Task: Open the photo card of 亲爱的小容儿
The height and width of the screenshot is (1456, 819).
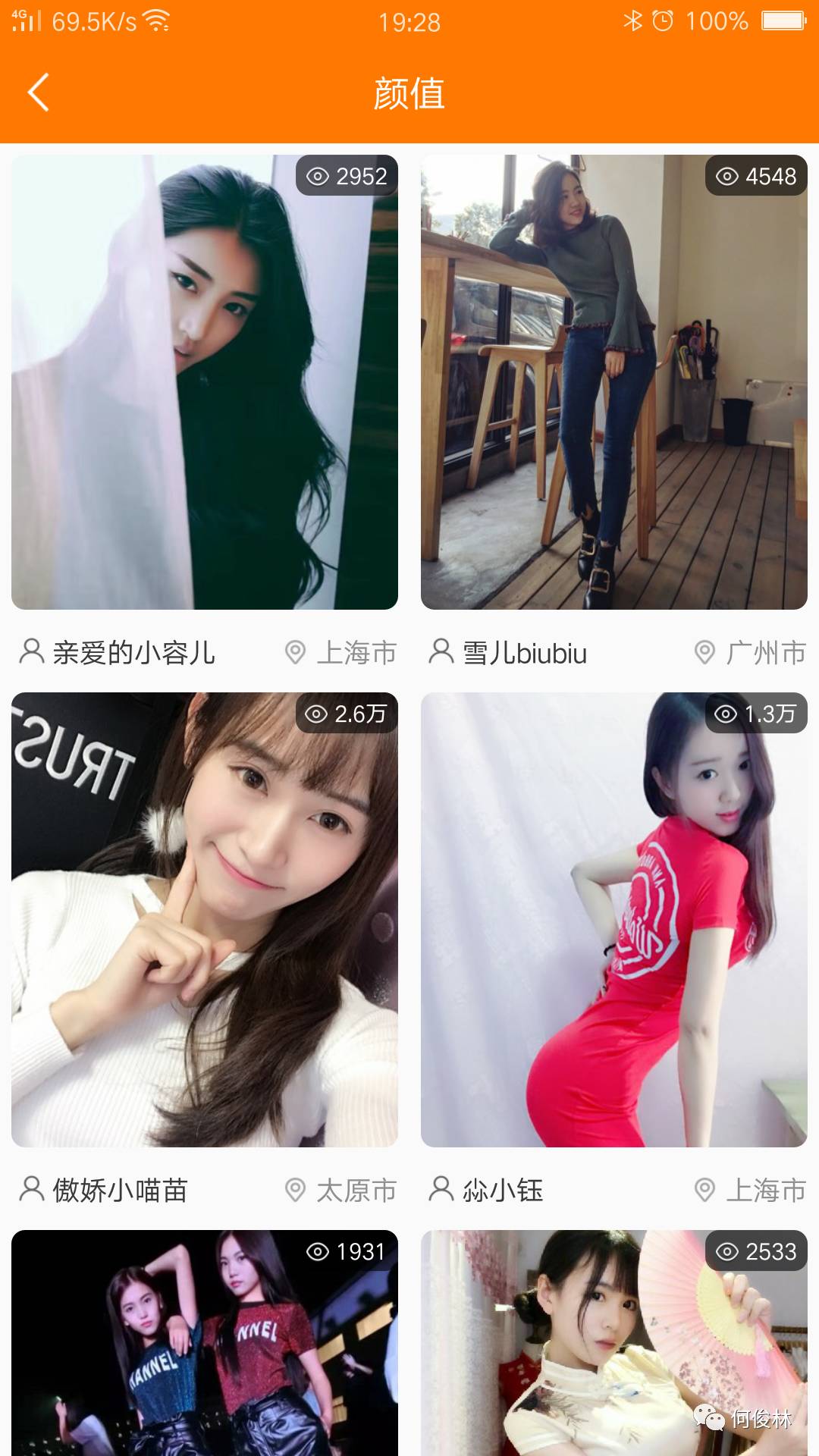Action: pyautogui.click(x=205, y=382)
